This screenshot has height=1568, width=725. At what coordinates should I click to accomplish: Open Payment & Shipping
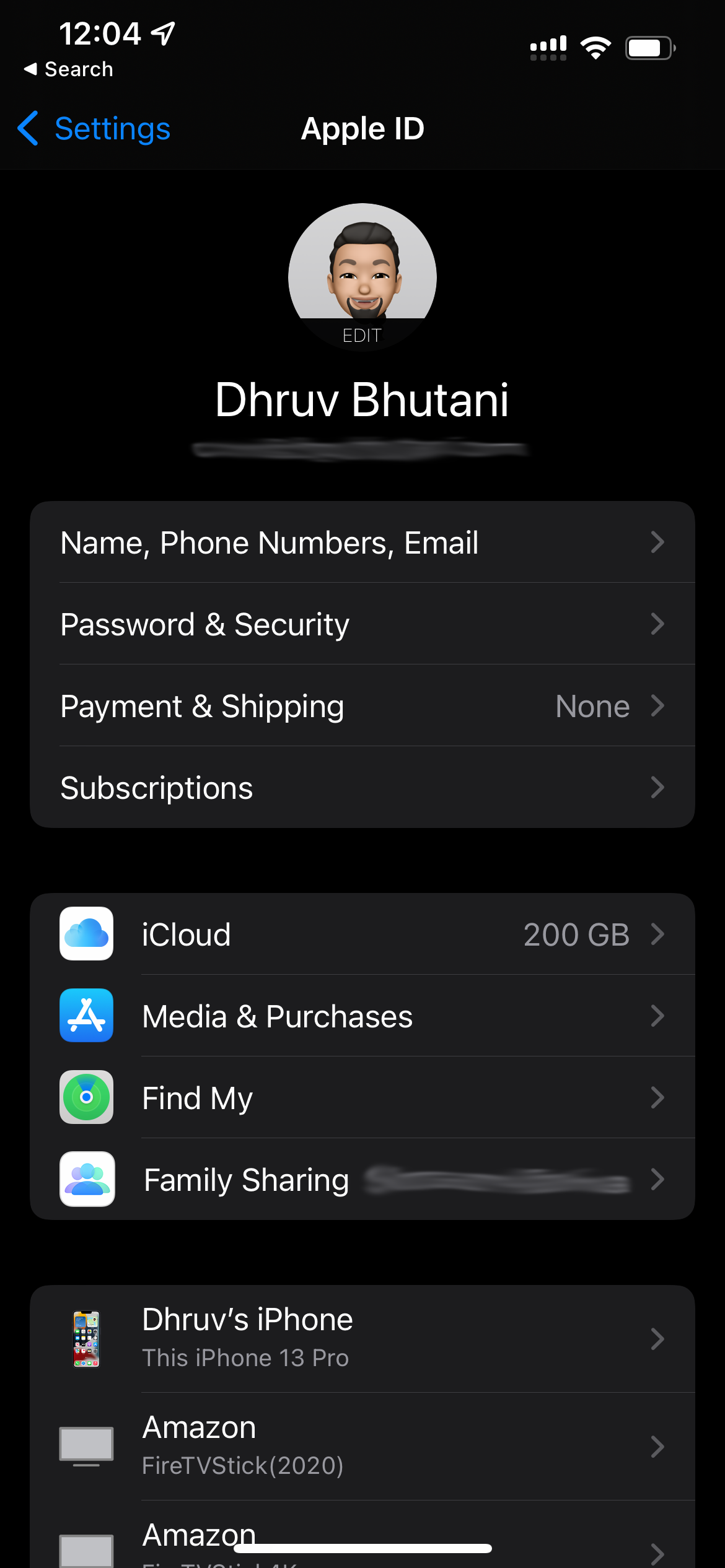(362, 706)
